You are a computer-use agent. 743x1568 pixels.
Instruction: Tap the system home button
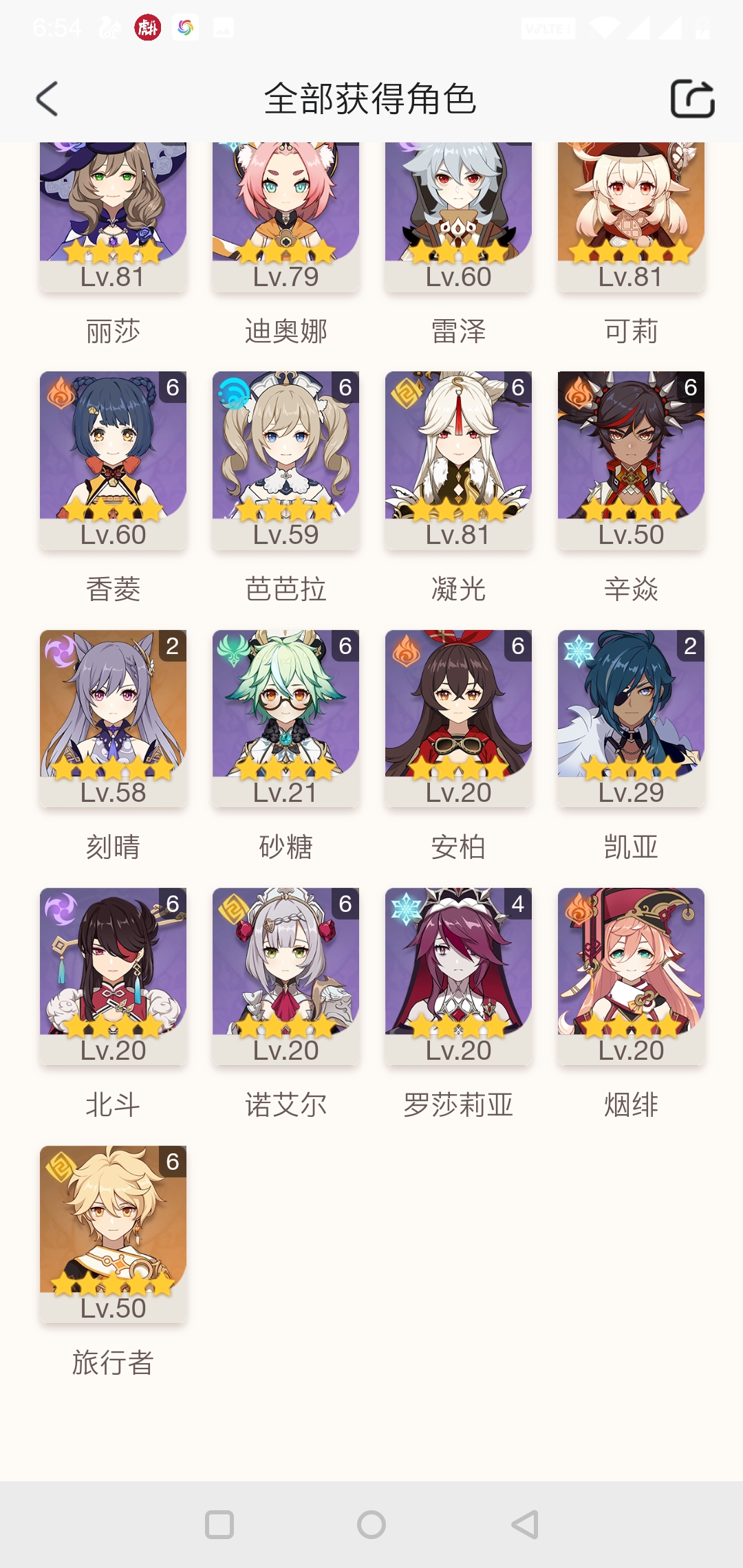371,1525
